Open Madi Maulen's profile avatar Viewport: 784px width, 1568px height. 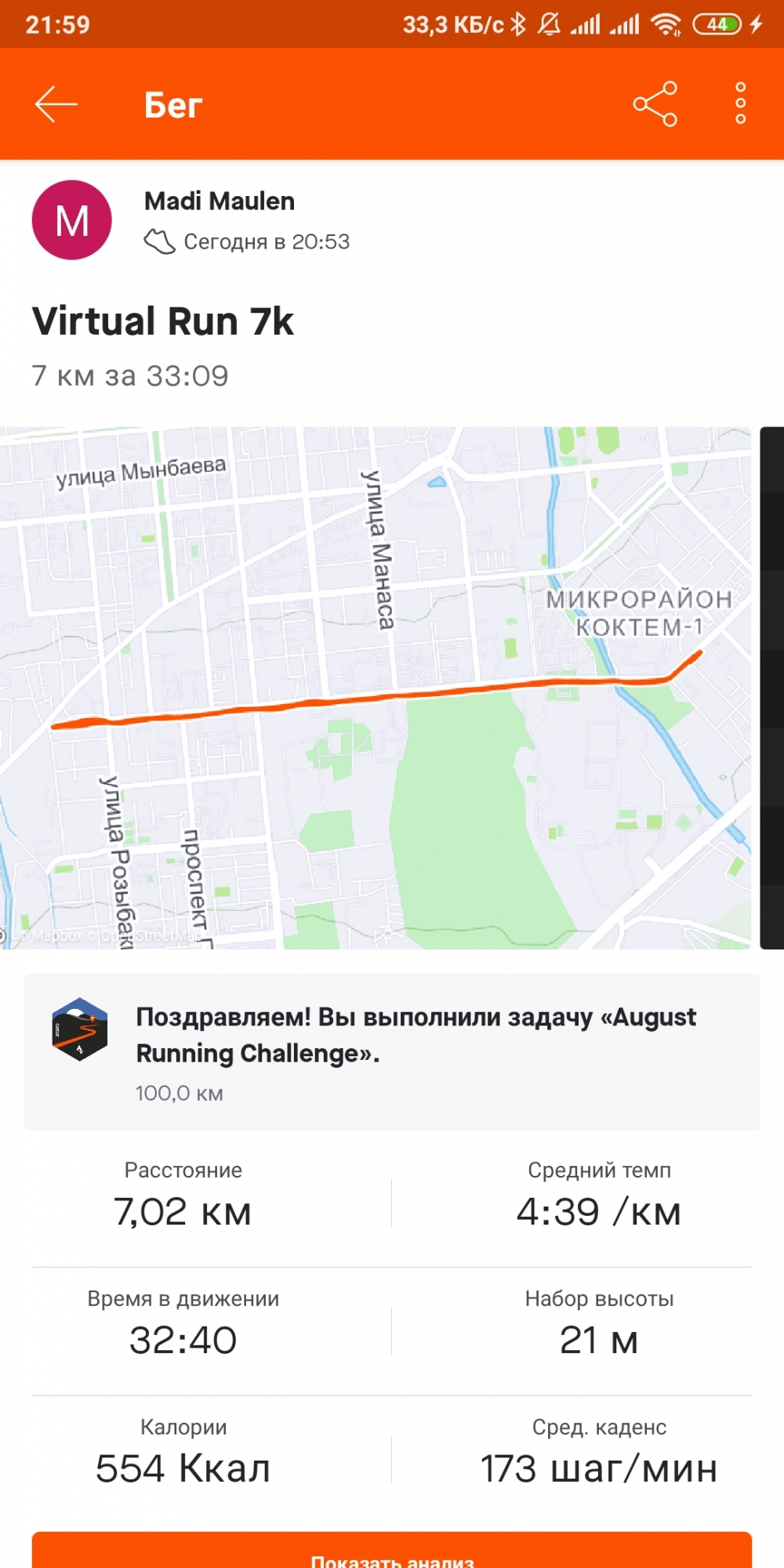pos(71,220)
